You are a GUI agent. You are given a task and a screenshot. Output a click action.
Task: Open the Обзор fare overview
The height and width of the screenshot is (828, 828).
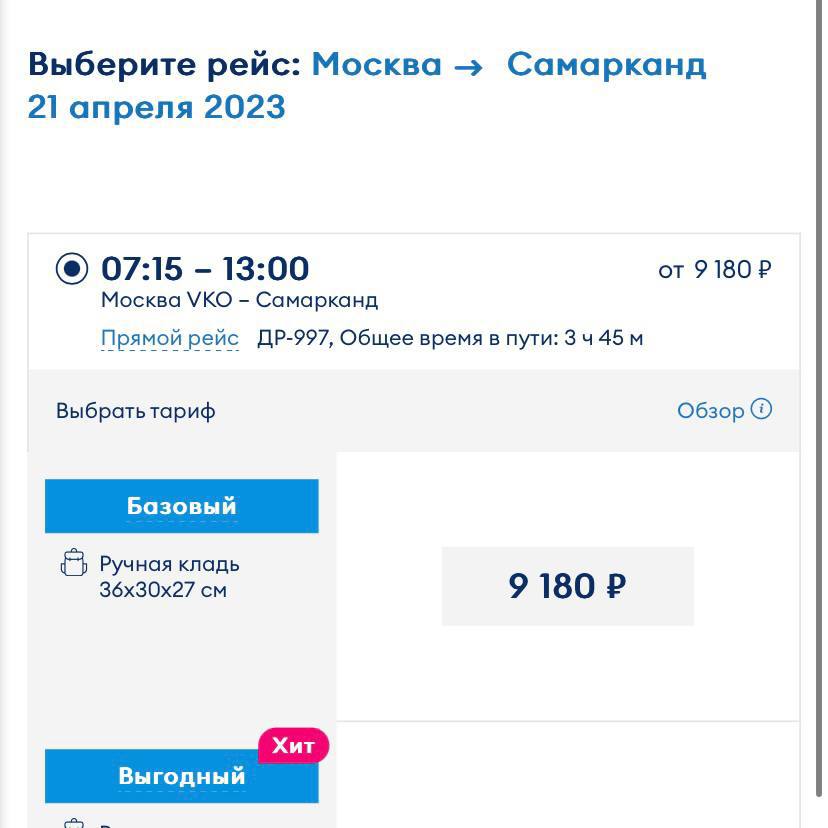coord(723,410)
